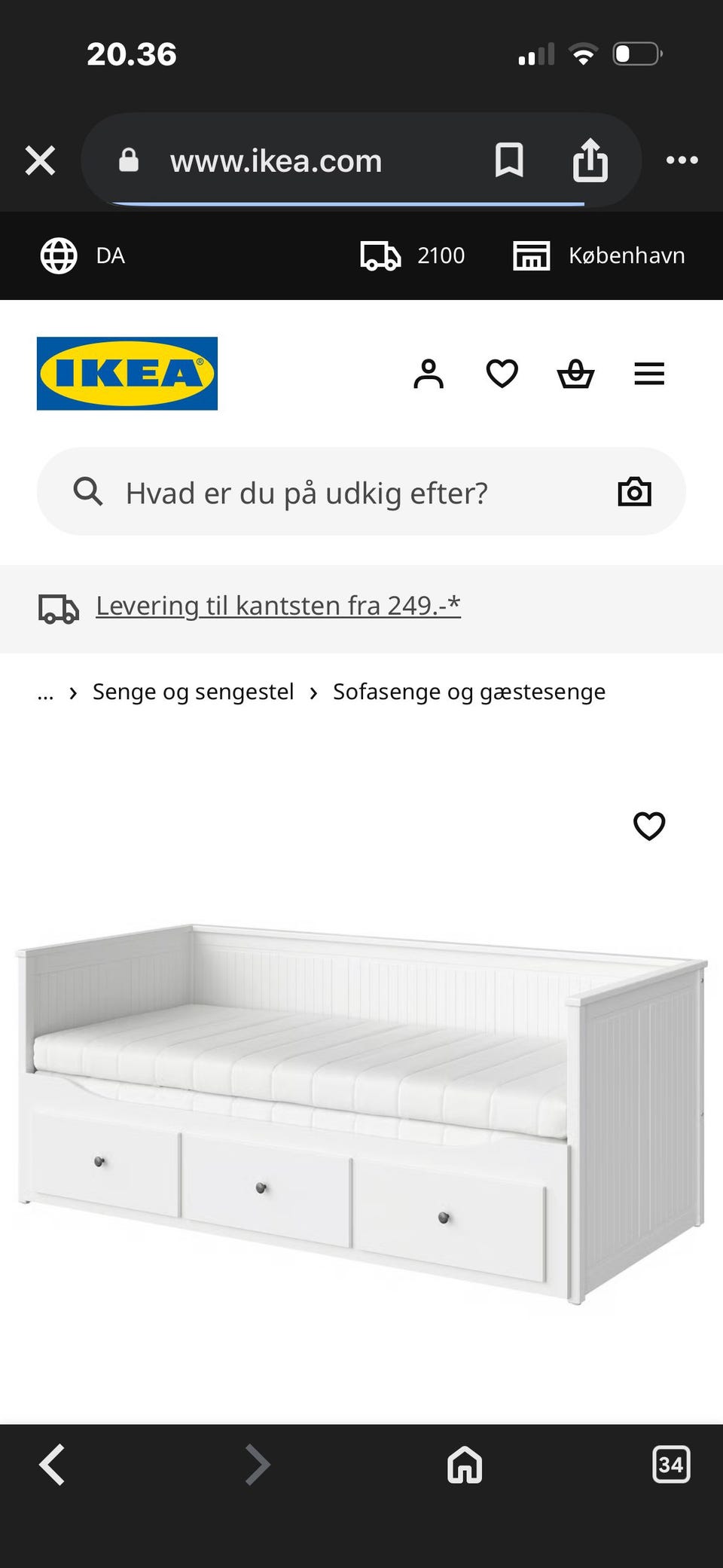This screenshot has width=723, height=1568.
Task: Open the browser more-options menu
Action: [x=682, y=160]
